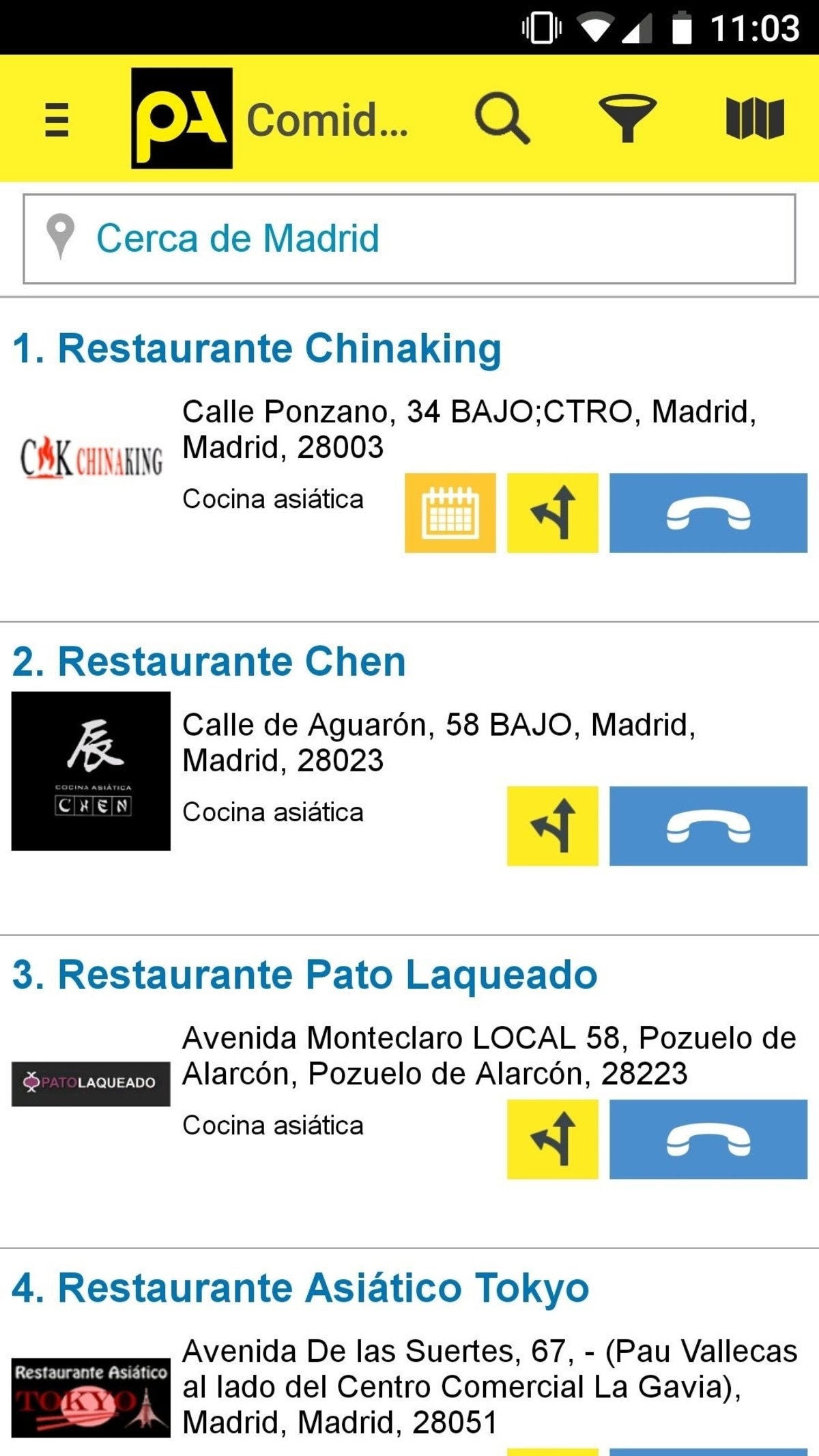Book a reservation at Restaurante Chinaking
Viewport: 819px width, 1456px height.
click(450, 513)
